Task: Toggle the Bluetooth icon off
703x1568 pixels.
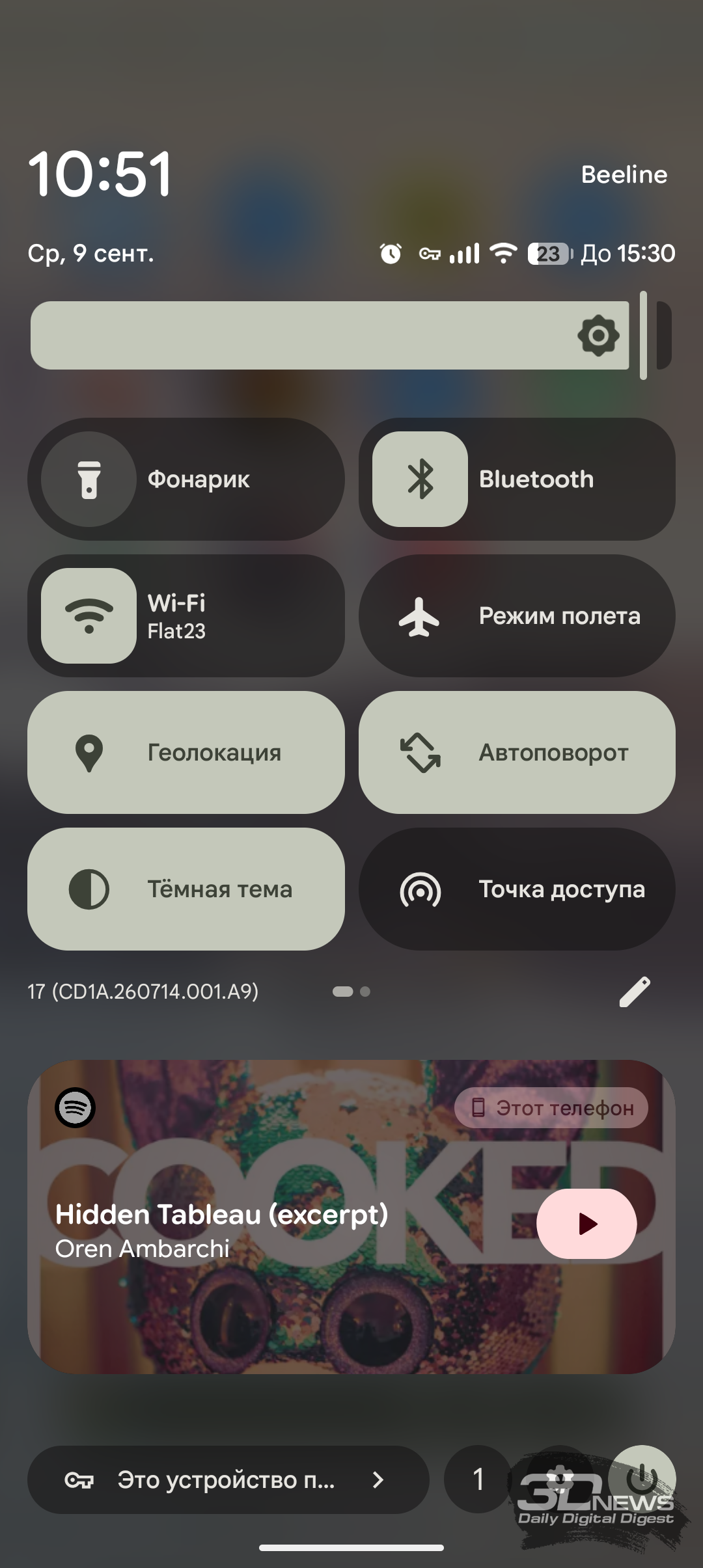Action: [420, 479]
